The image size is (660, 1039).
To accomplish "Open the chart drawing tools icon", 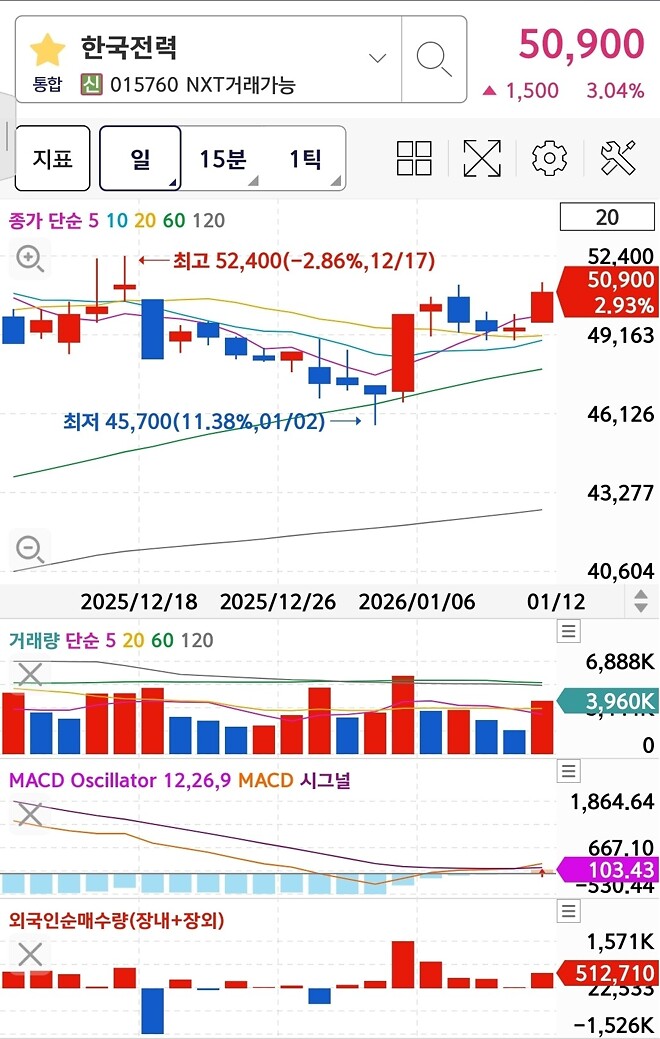I will (x=618, y=158).
